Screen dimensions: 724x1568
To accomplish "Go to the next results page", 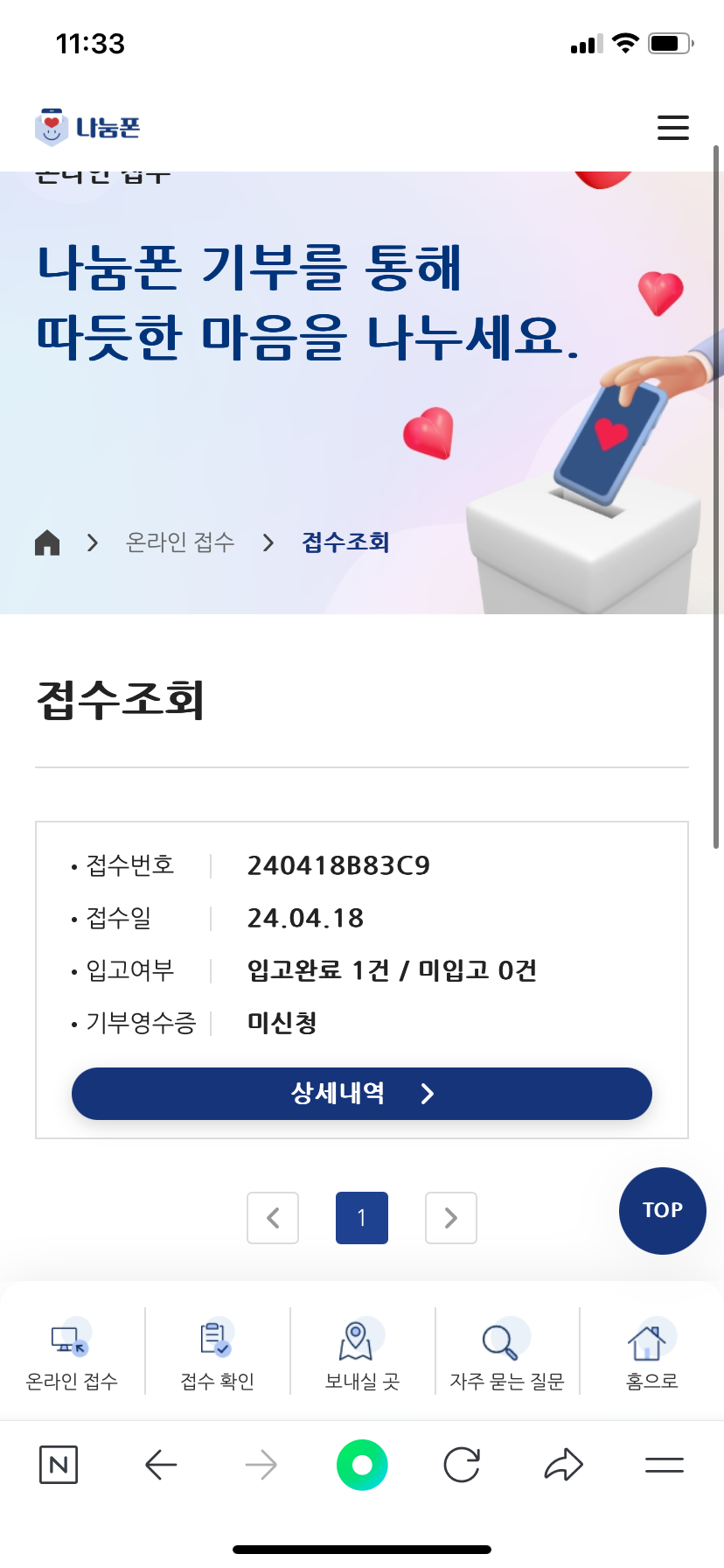I will [451, 1217].
